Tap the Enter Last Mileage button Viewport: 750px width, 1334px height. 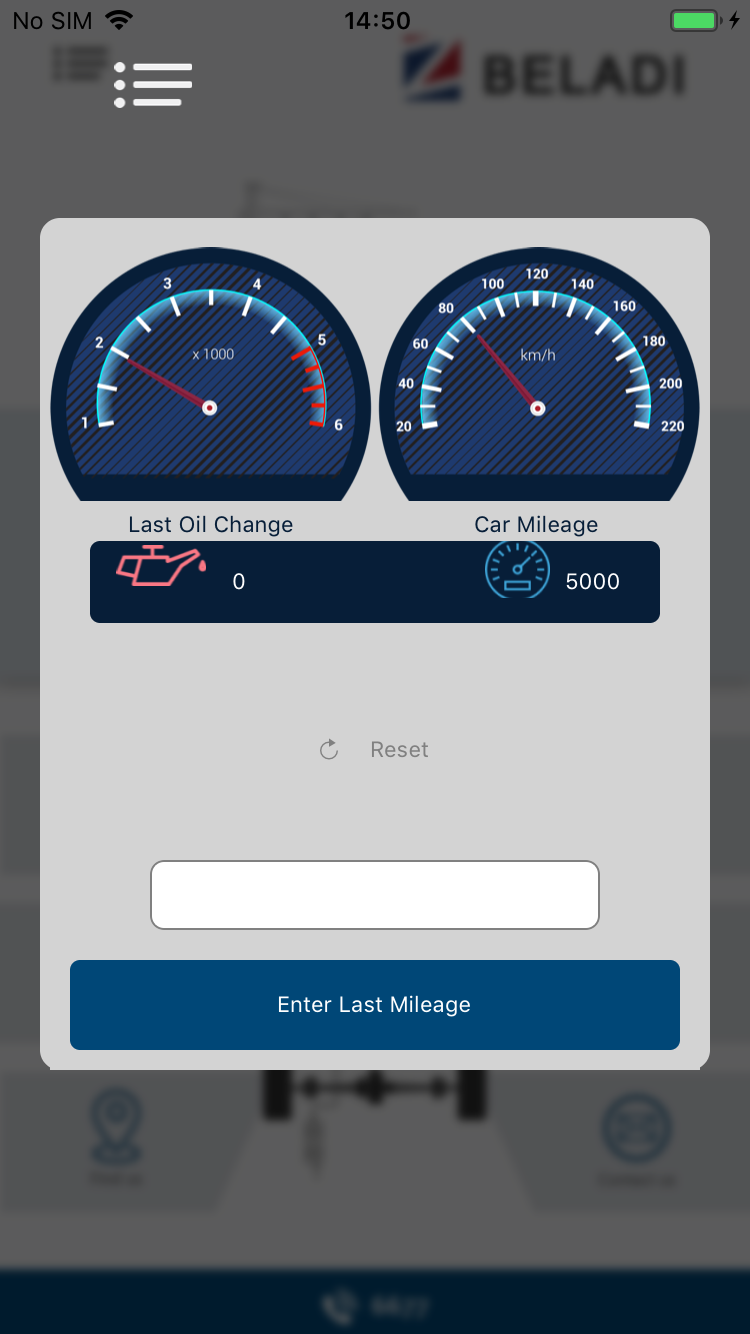(x=375, y=1005)
